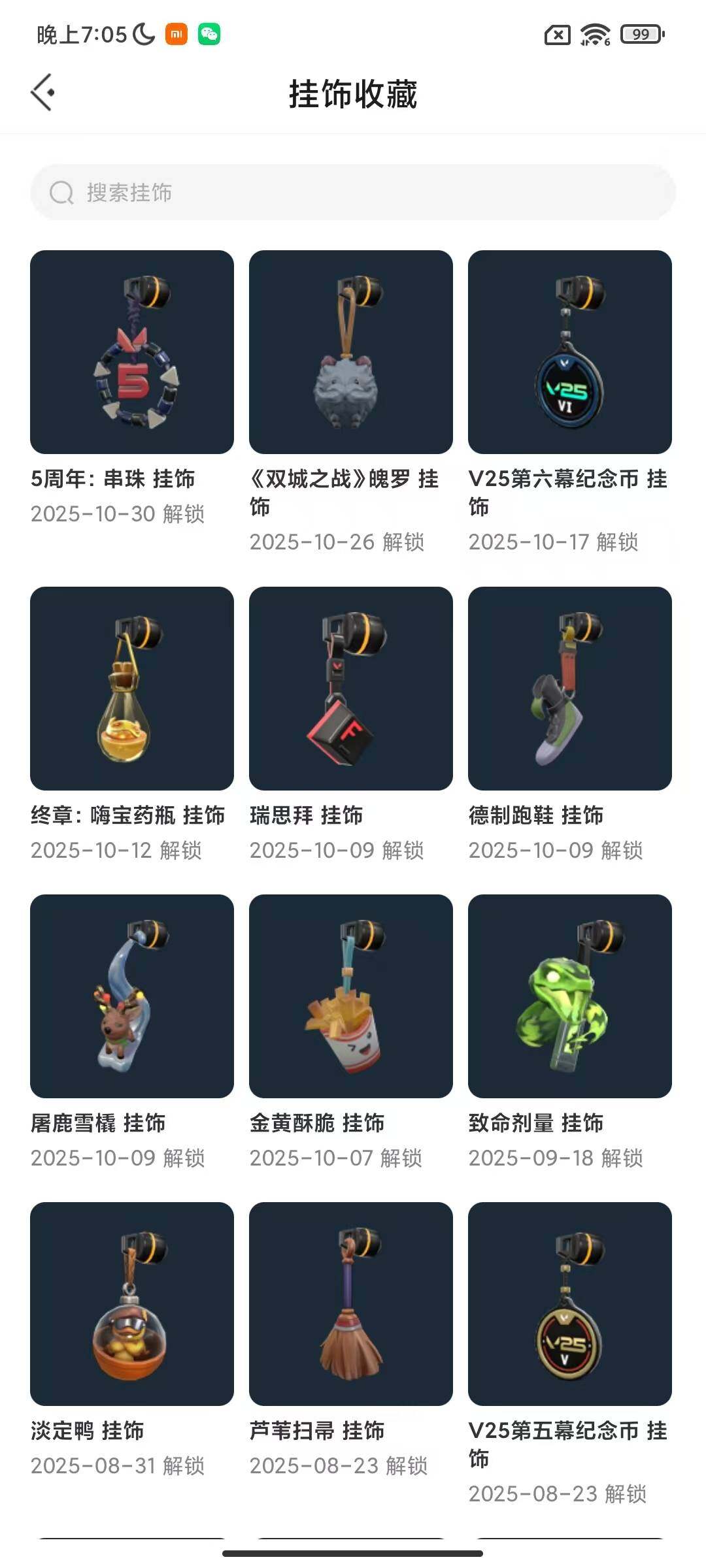View the 《双城之战》魄罗 挂饰 item
Image resolution: width=706 pixels, height=1568 pixels.
[x=351, y=352]
